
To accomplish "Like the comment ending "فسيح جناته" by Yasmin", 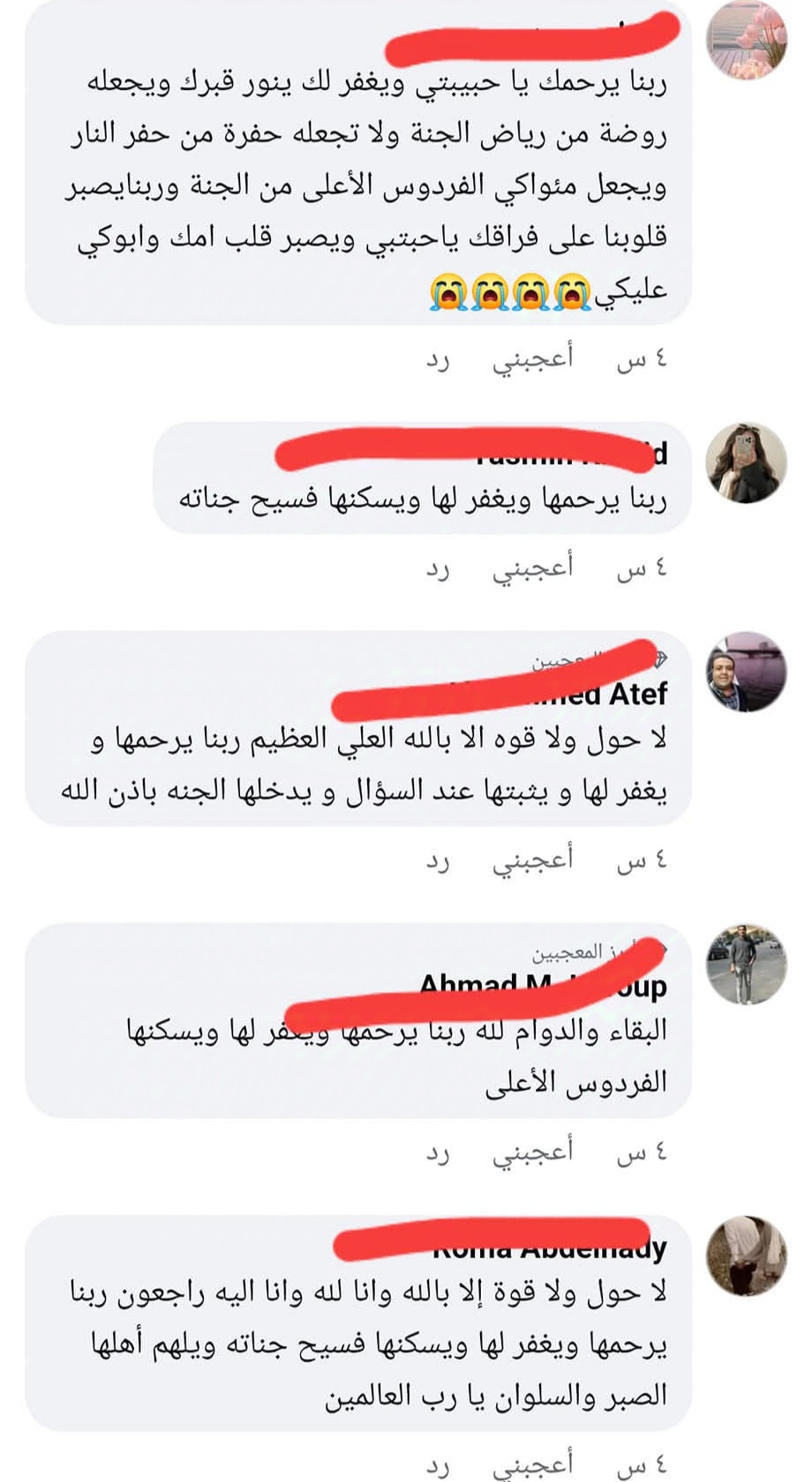I will click(532, 568).
